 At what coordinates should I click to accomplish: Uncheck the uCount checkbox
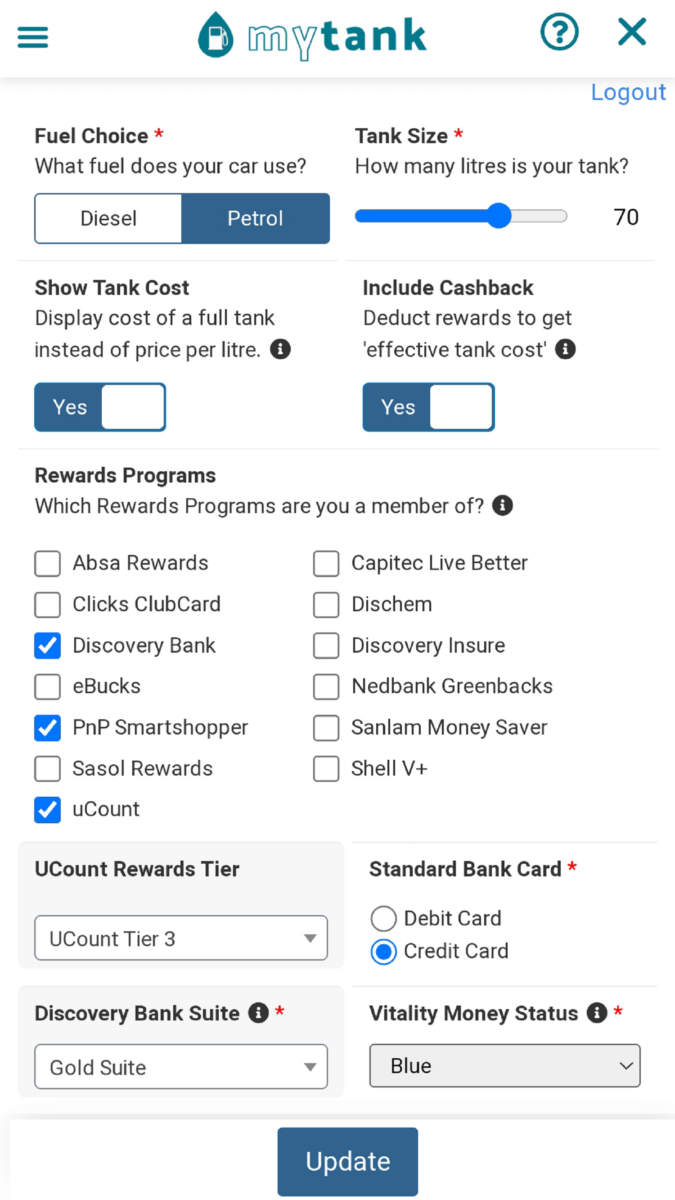pyautogui.click(x=48, y=810)
